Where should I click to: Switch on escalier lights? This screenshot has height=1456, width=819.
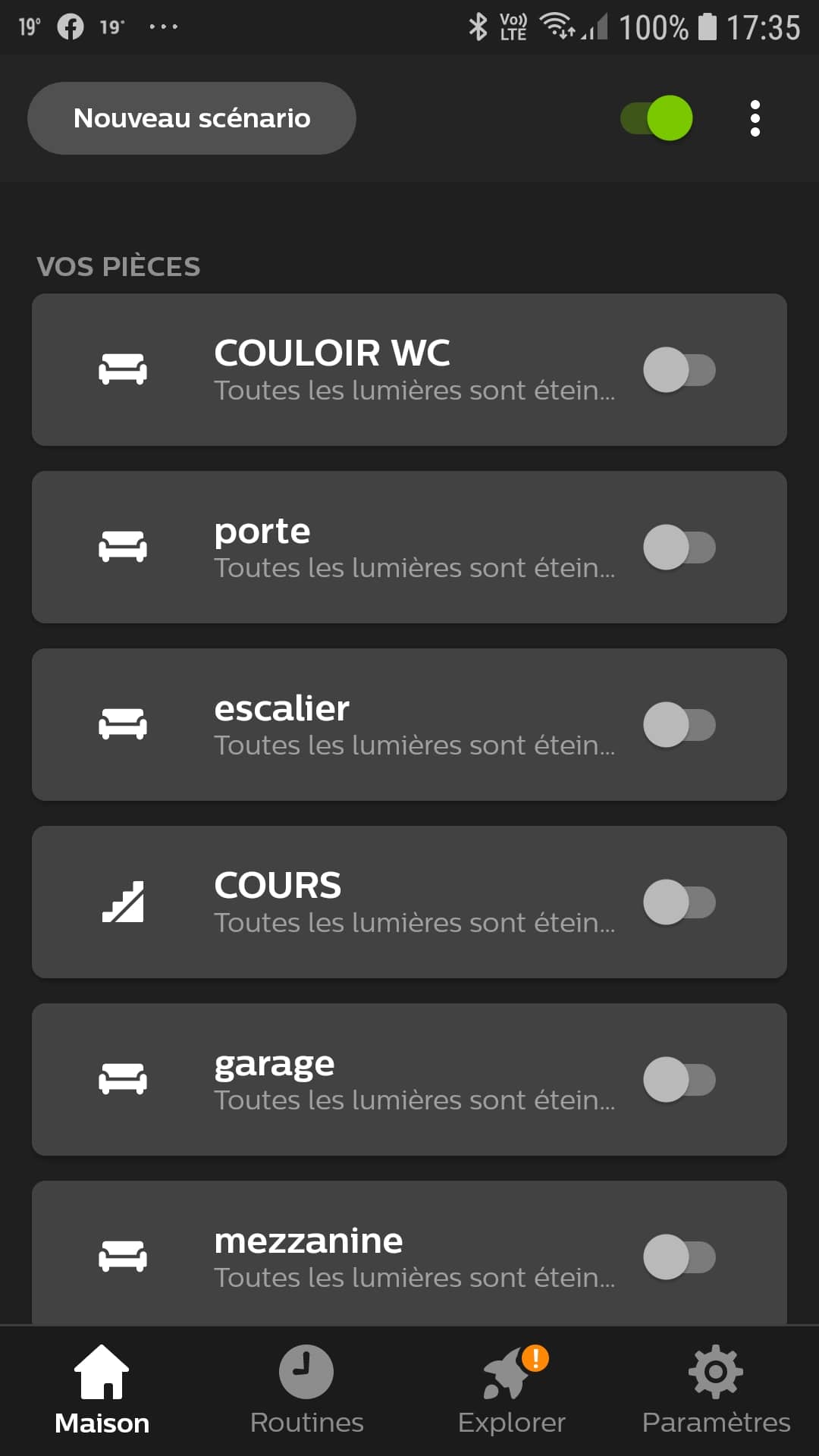679,725
